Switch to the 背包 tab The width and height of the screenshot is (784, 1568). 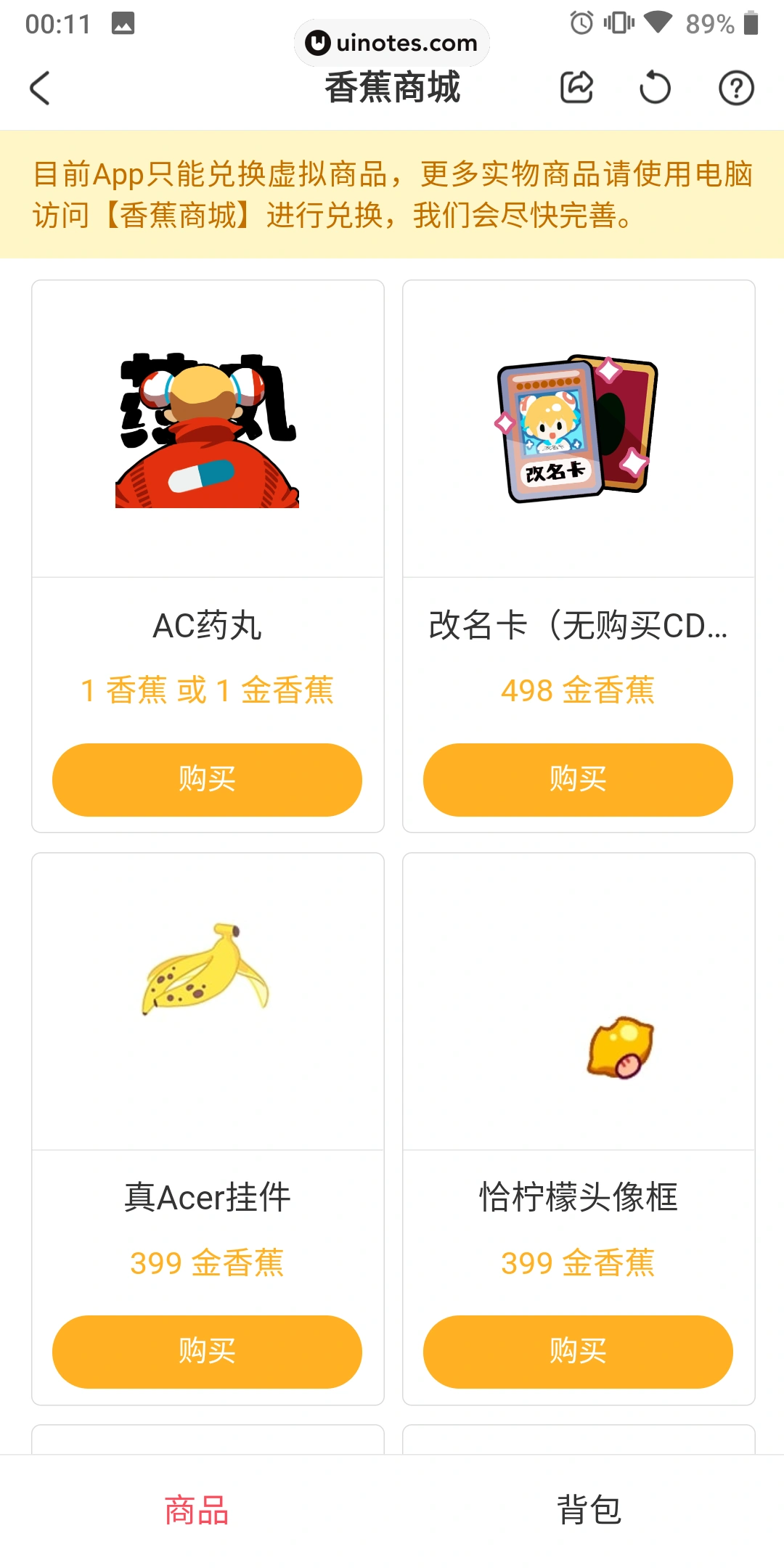589,1511
